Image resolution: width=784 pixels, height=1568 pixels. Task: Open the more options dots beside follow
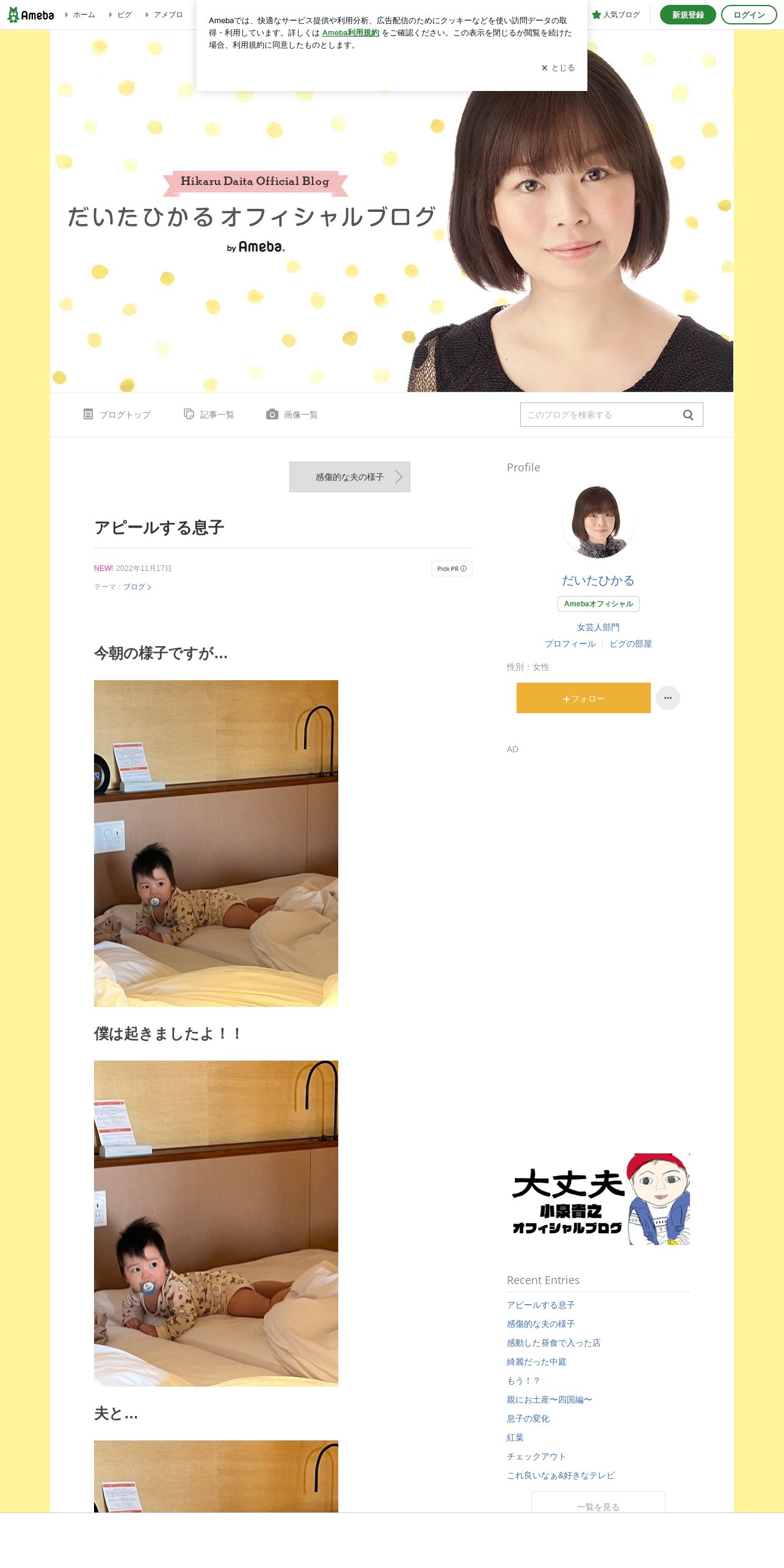click(x=668, y=698)
